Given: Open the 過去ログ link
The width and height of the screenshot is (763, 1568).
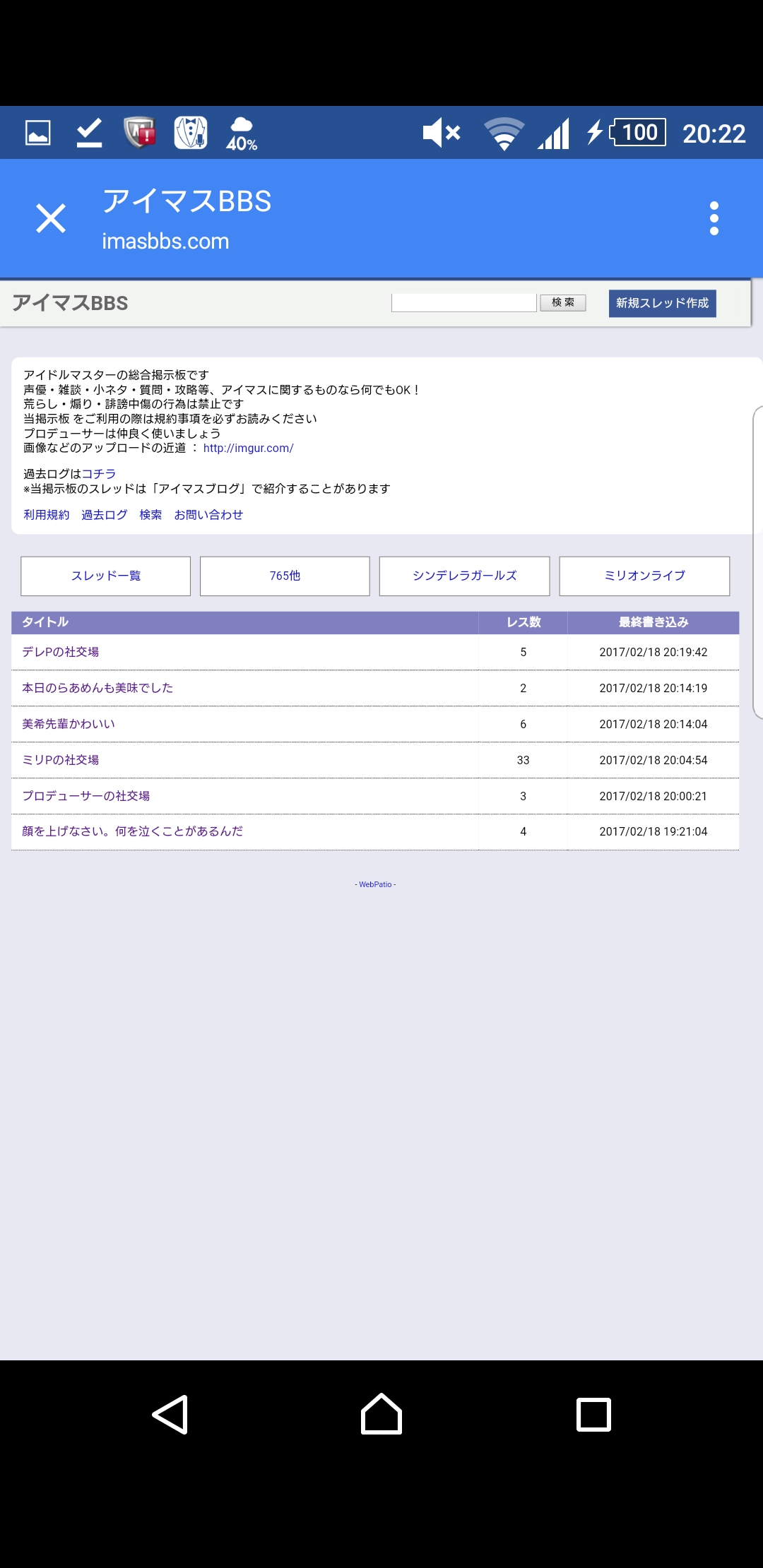Looking at the screenshot, I should click(x=105, y=515).
